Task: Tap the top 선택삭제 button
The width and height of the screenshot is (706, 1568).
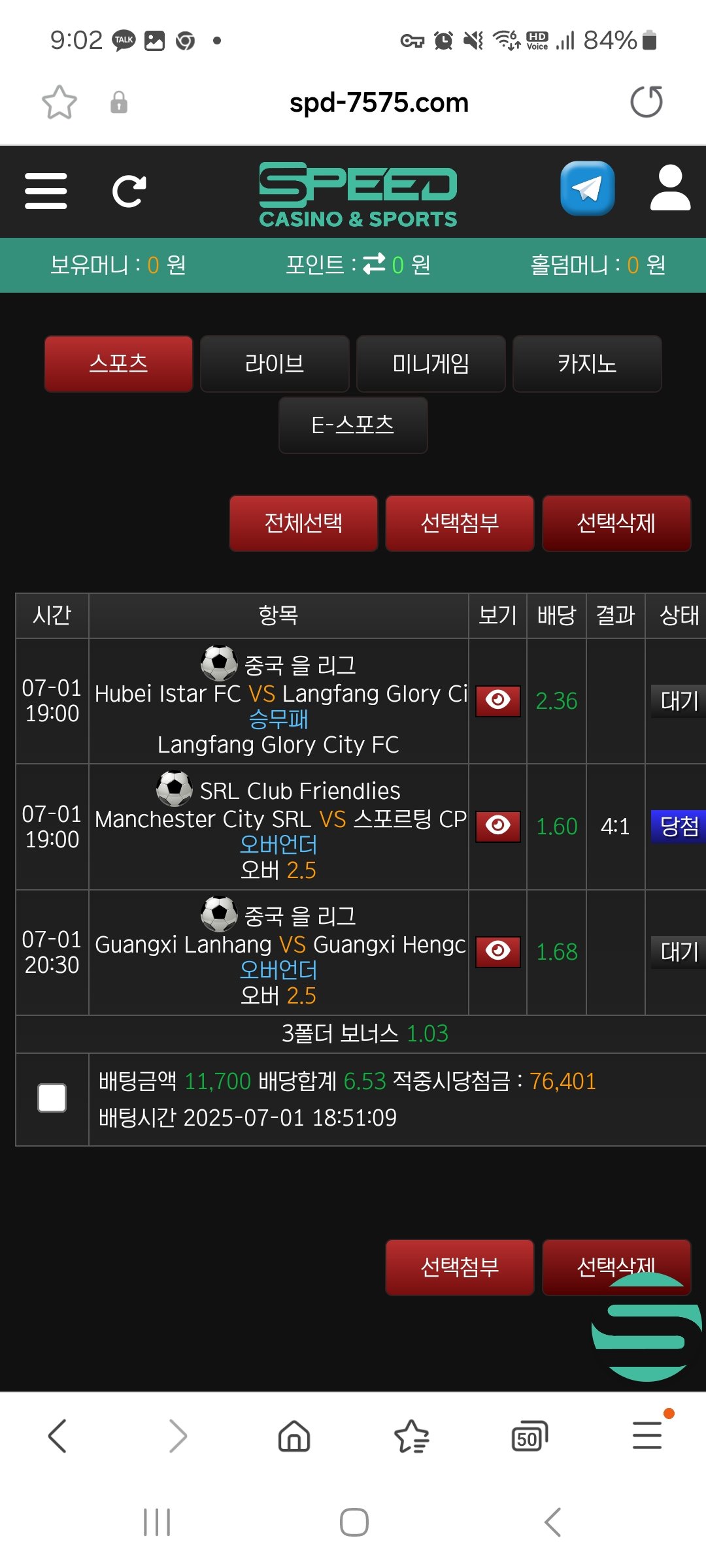Action: (616, 523)
